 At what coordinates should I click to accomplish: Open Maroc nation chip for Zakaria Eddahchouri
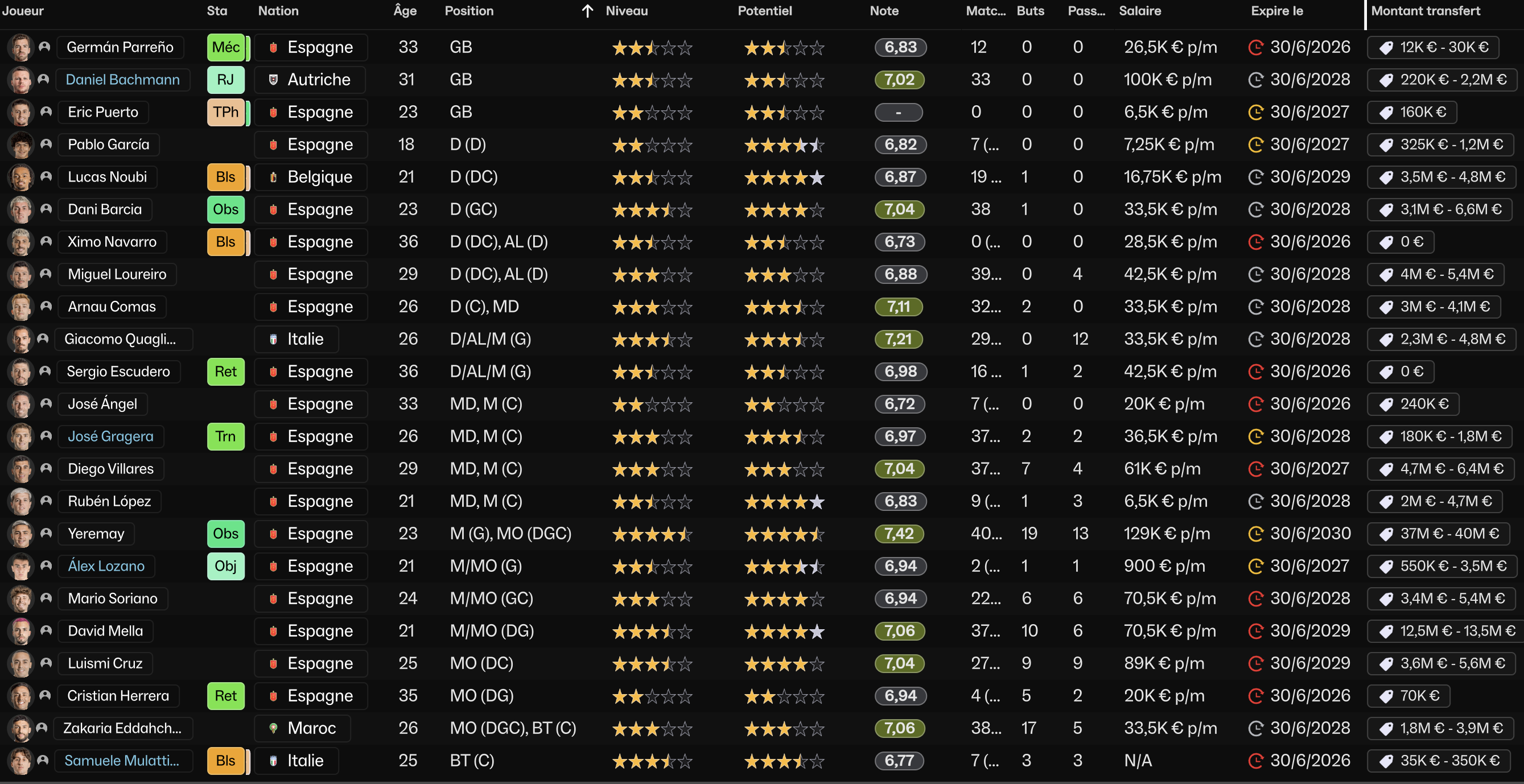pyautogui.click(x=303, y=728)
